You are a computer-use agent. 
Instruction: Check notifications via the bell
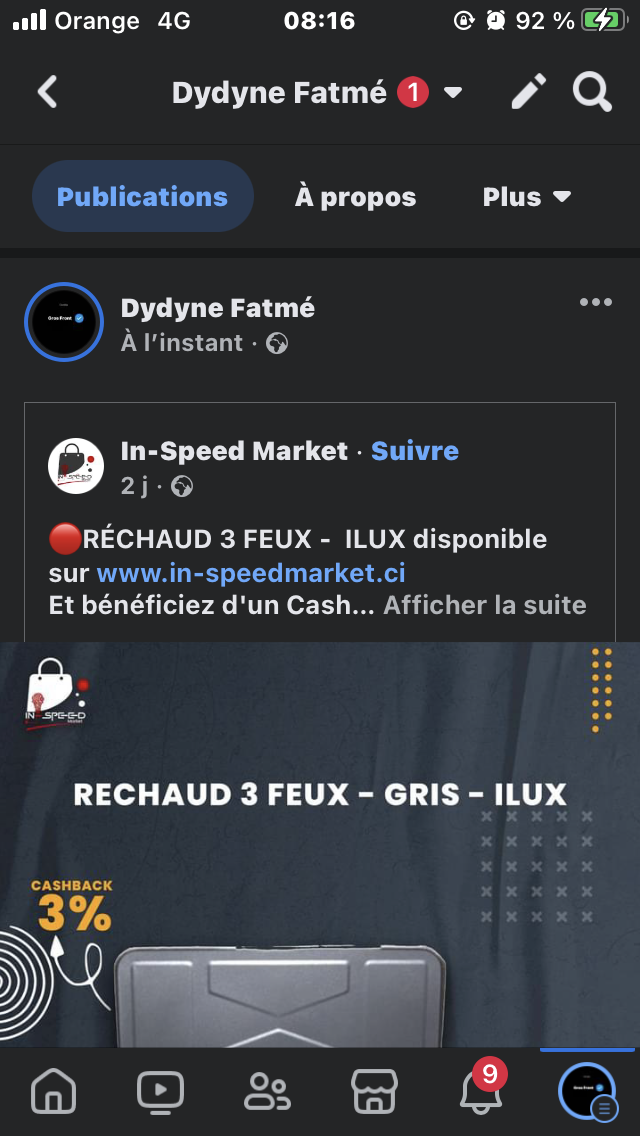(x=481, y=1090)
